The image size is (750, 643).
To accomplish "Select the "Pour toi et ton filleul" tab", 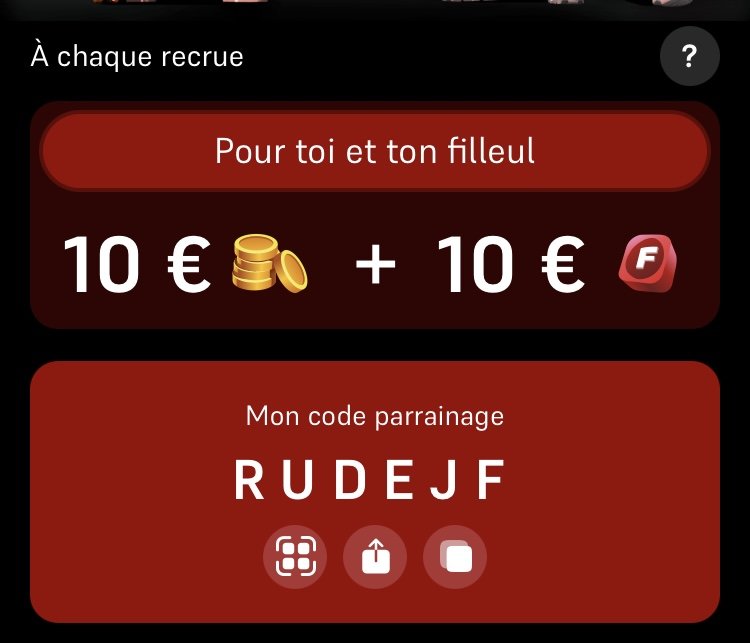I will click(x=374, y=151).
